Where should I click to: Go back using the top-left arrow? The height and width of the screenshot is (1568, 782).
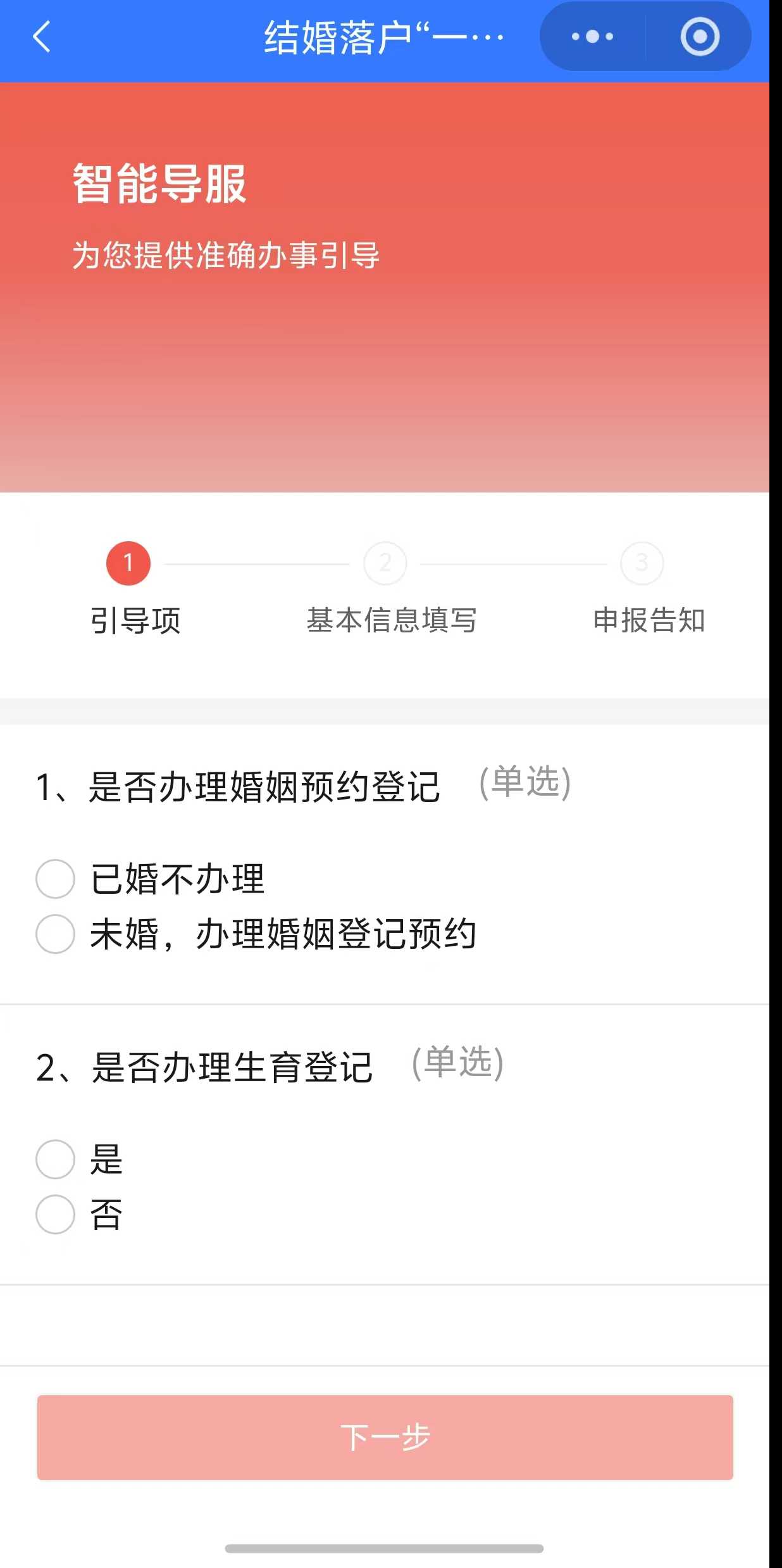click(x=42, y=37)
